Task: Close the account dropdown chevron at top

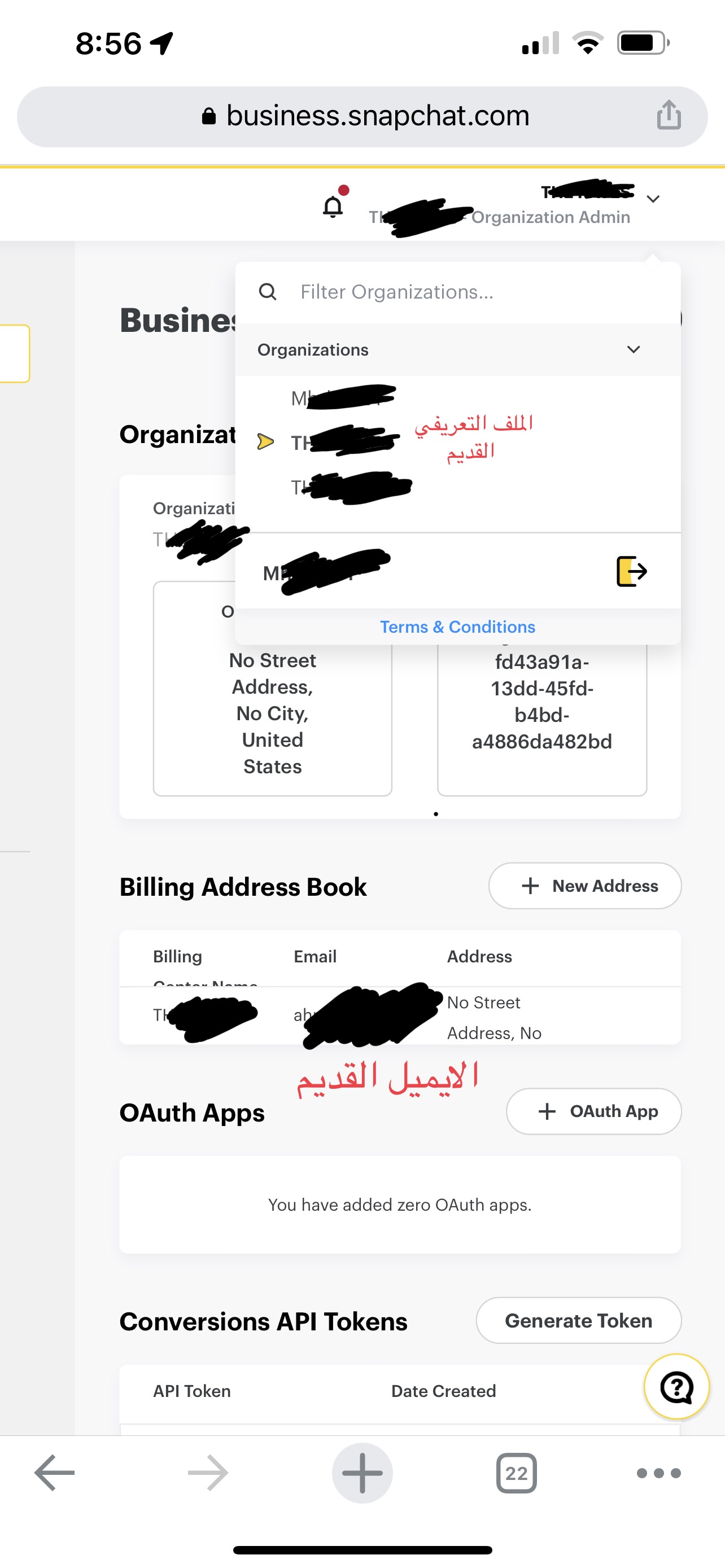Action: tap(653, 199)
